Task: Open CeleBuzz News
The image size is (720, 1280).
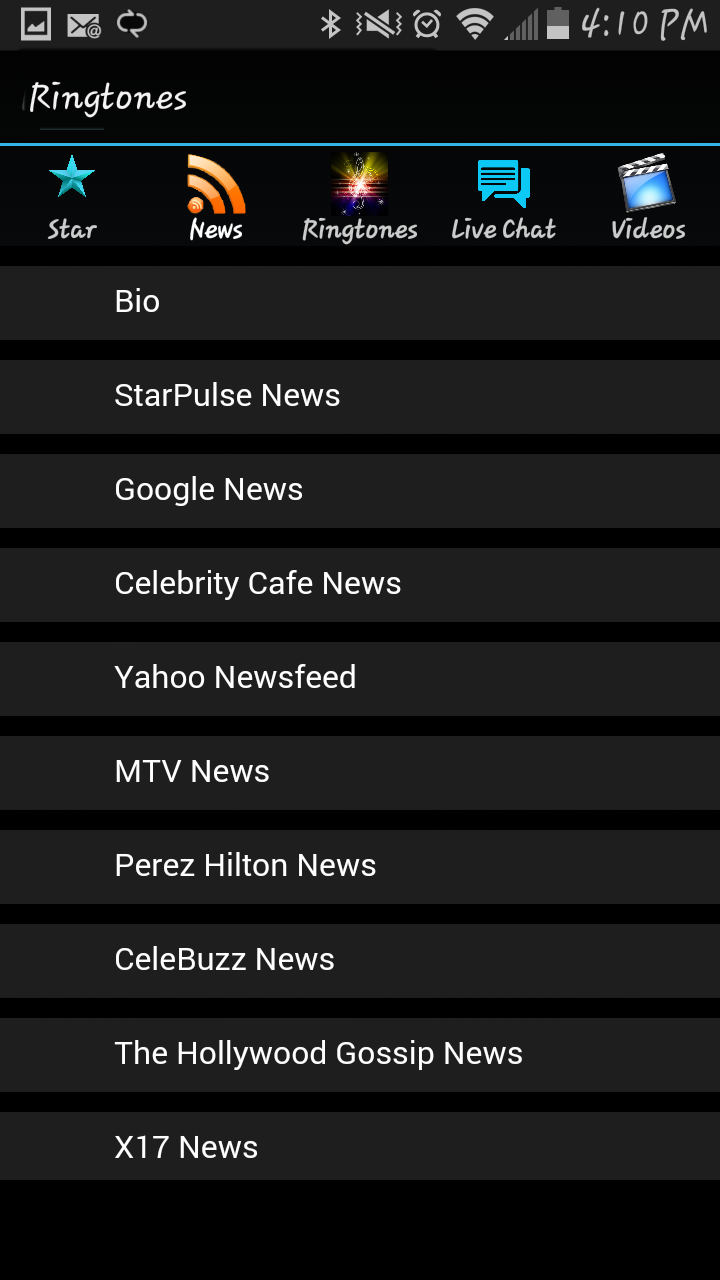Action: point(360,960)
